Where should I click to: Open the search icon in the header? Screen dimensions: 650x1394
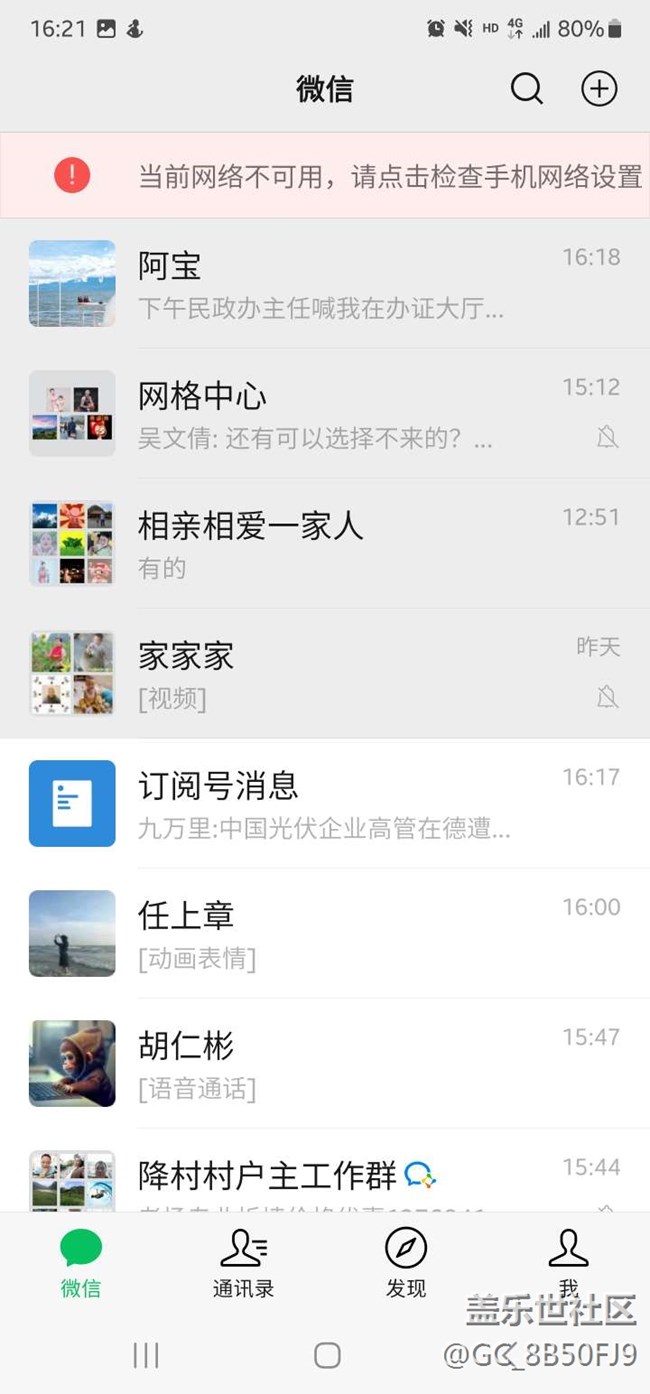click(x=526, y=89)
